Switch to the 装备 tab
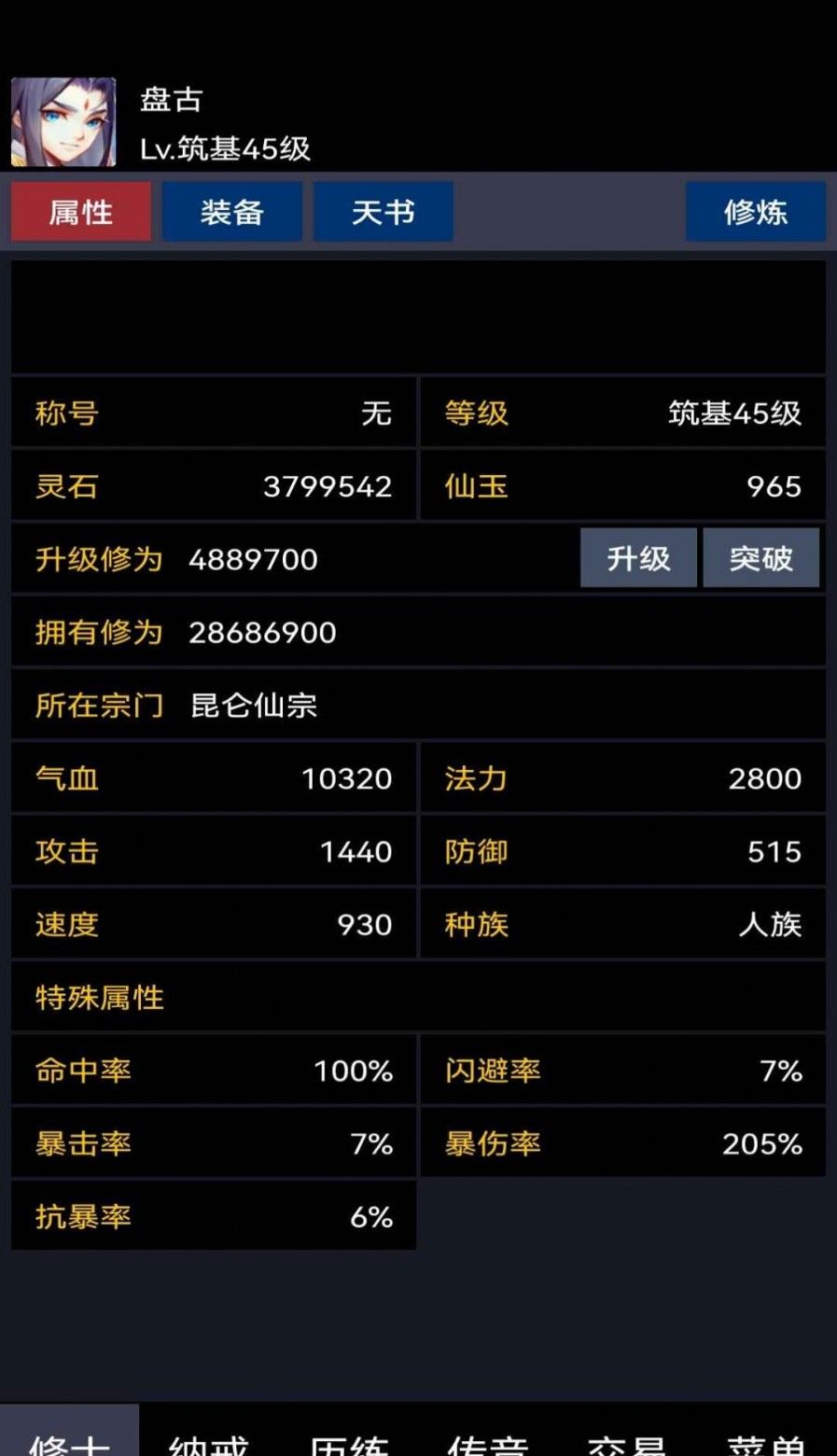837x1456 pixels. pos(231,212)
